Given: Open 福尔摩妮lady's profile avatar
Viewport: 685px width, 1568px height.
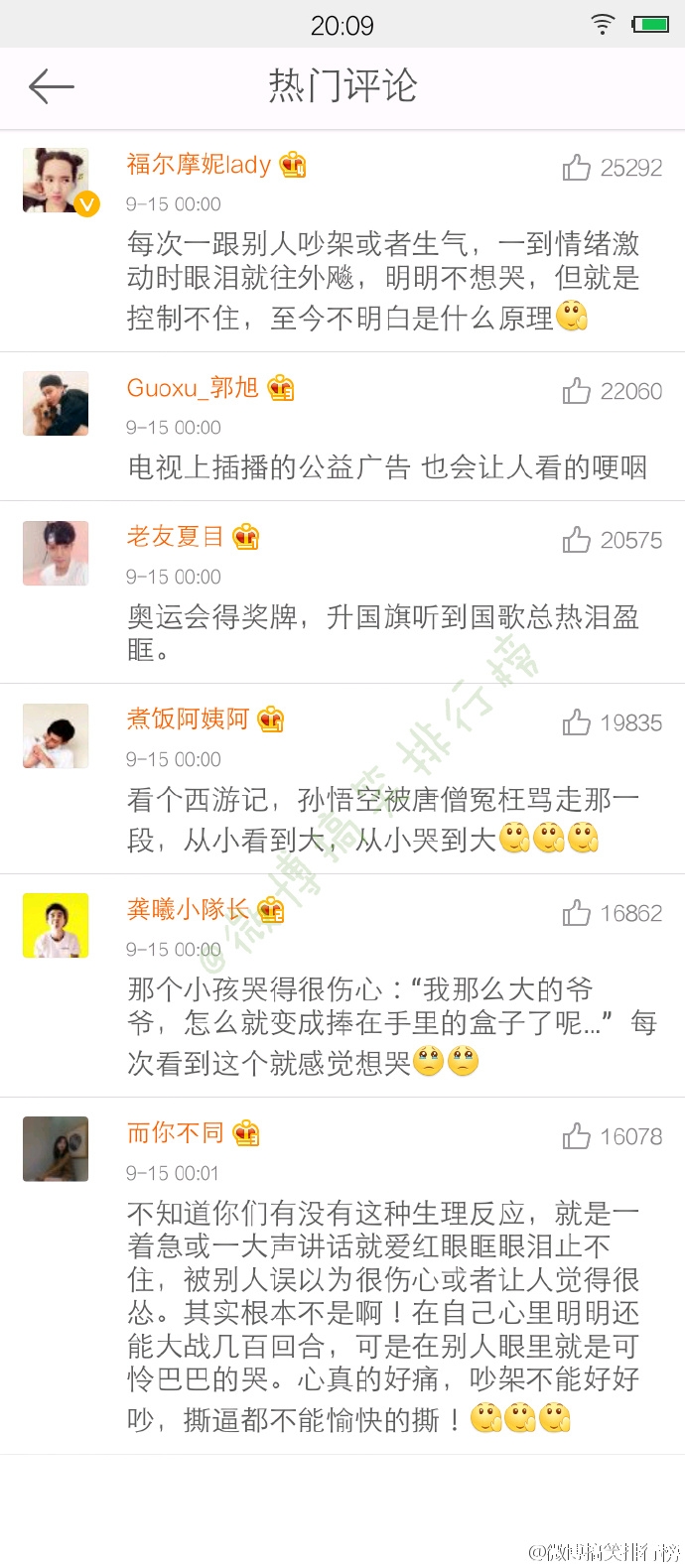Looking at the screenshot, I should [x=56, y=181].
